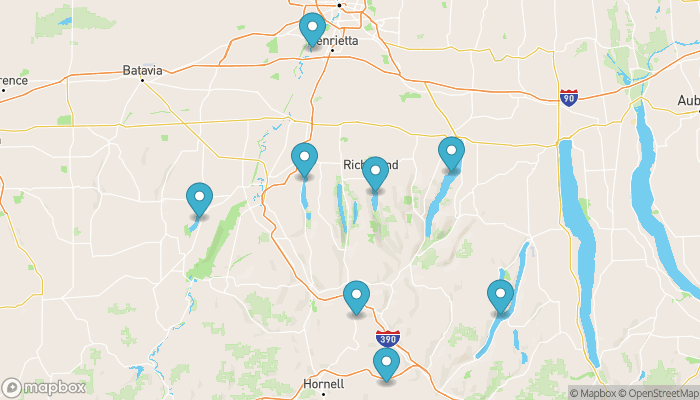This screenshot has height=400, width=700.
Task: Select the pin closest to Hornell
Action: click(x=386, y=364)
